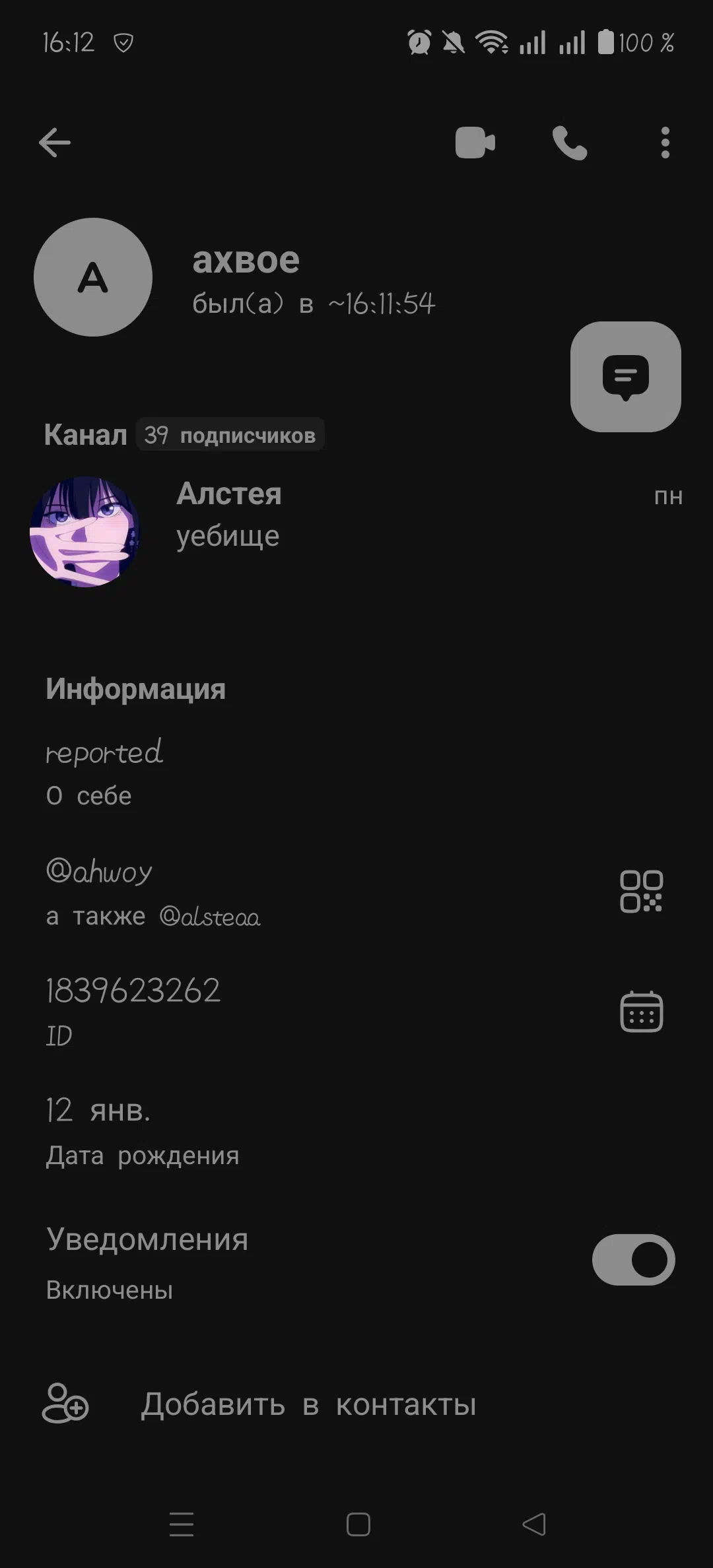
Task: Tap the reported bio row
Action: coord(356,773)
